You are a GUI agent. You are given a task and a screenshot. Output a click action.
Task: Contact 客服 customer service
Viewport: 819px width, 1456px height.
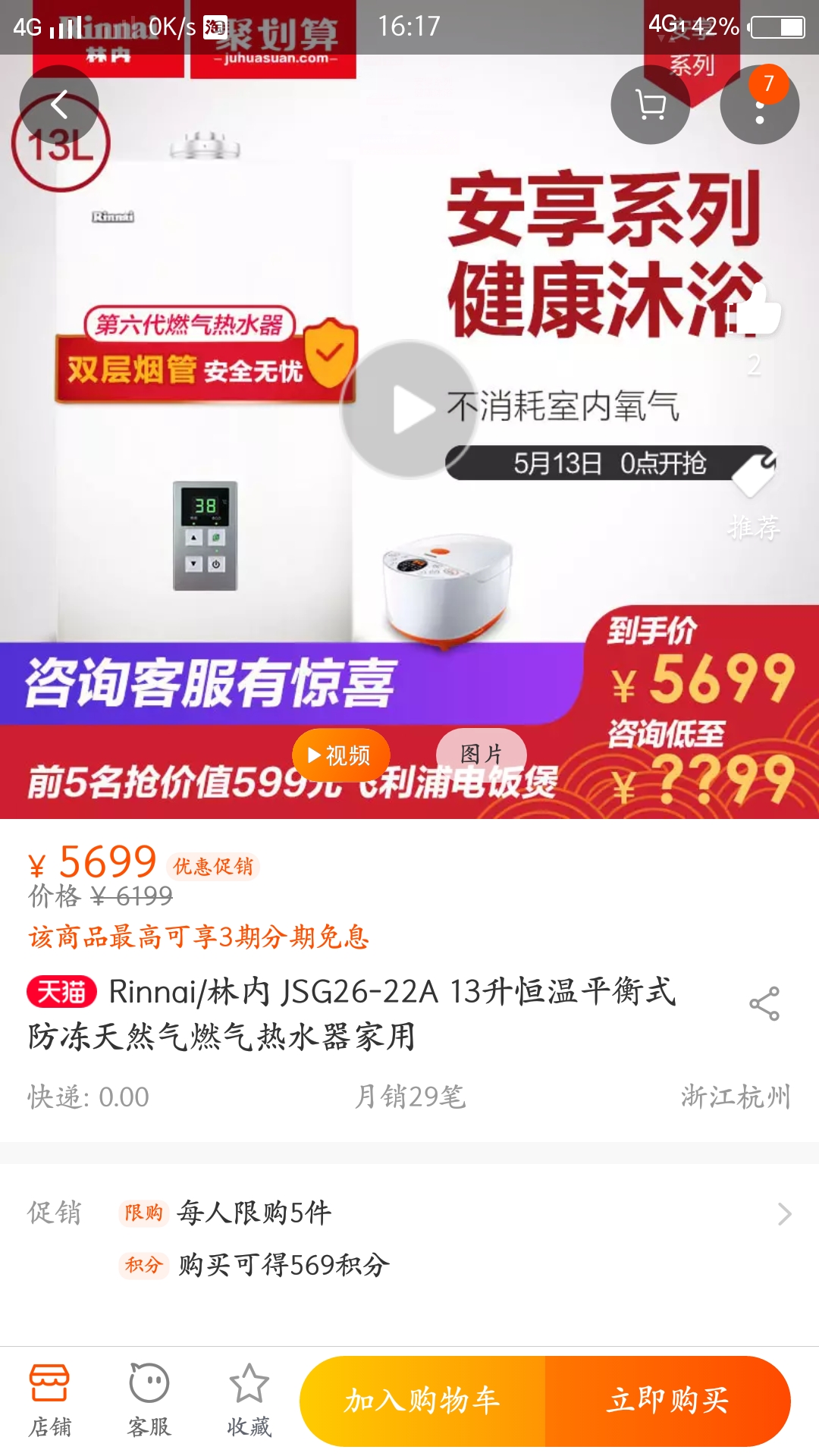tap(149, 1400)
